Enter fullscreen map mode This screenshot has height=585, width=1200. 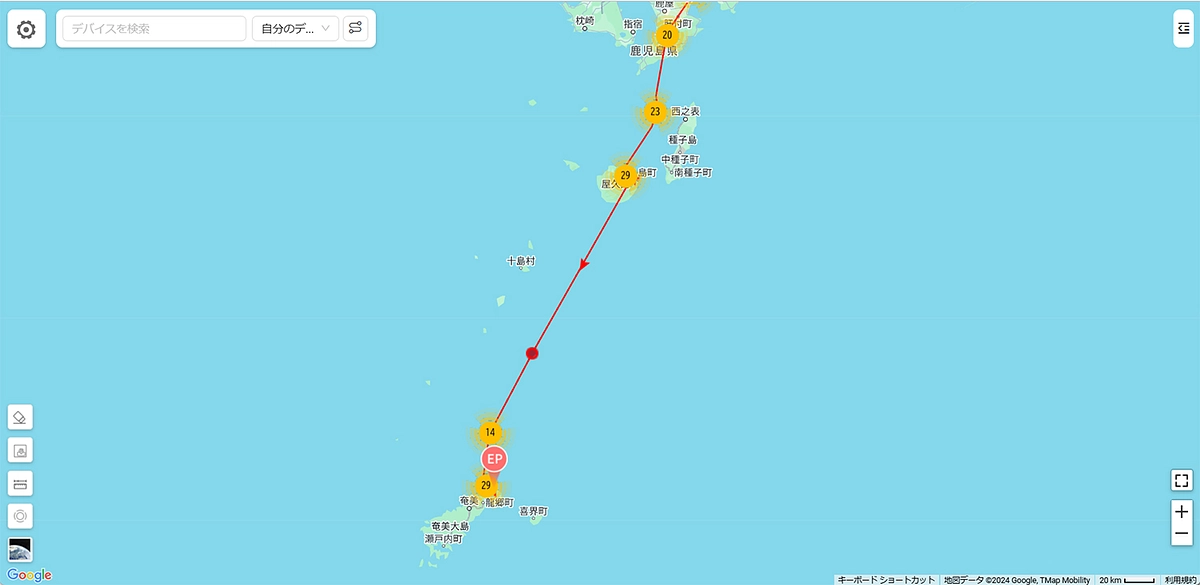pos(1181,480)
